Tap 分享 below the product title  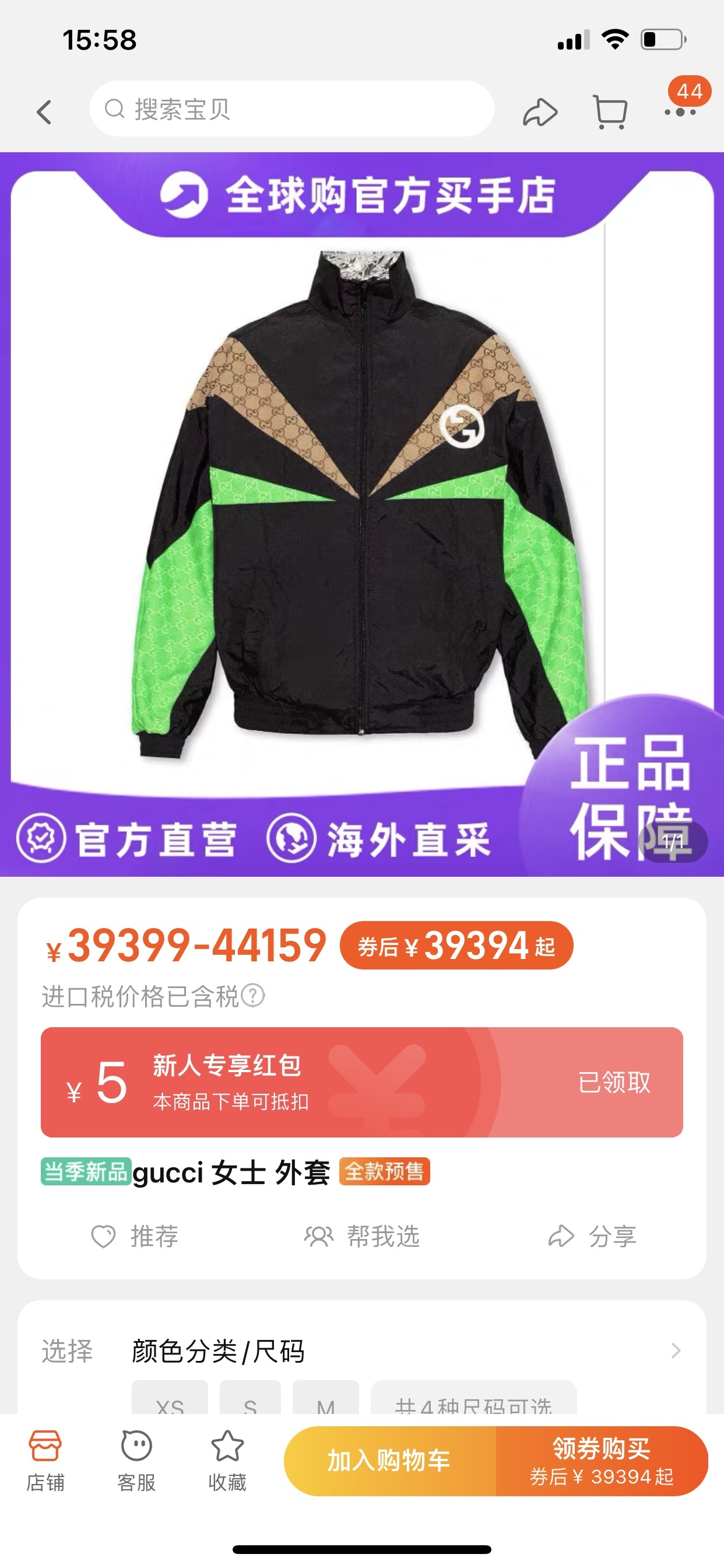click(593, 1236)
